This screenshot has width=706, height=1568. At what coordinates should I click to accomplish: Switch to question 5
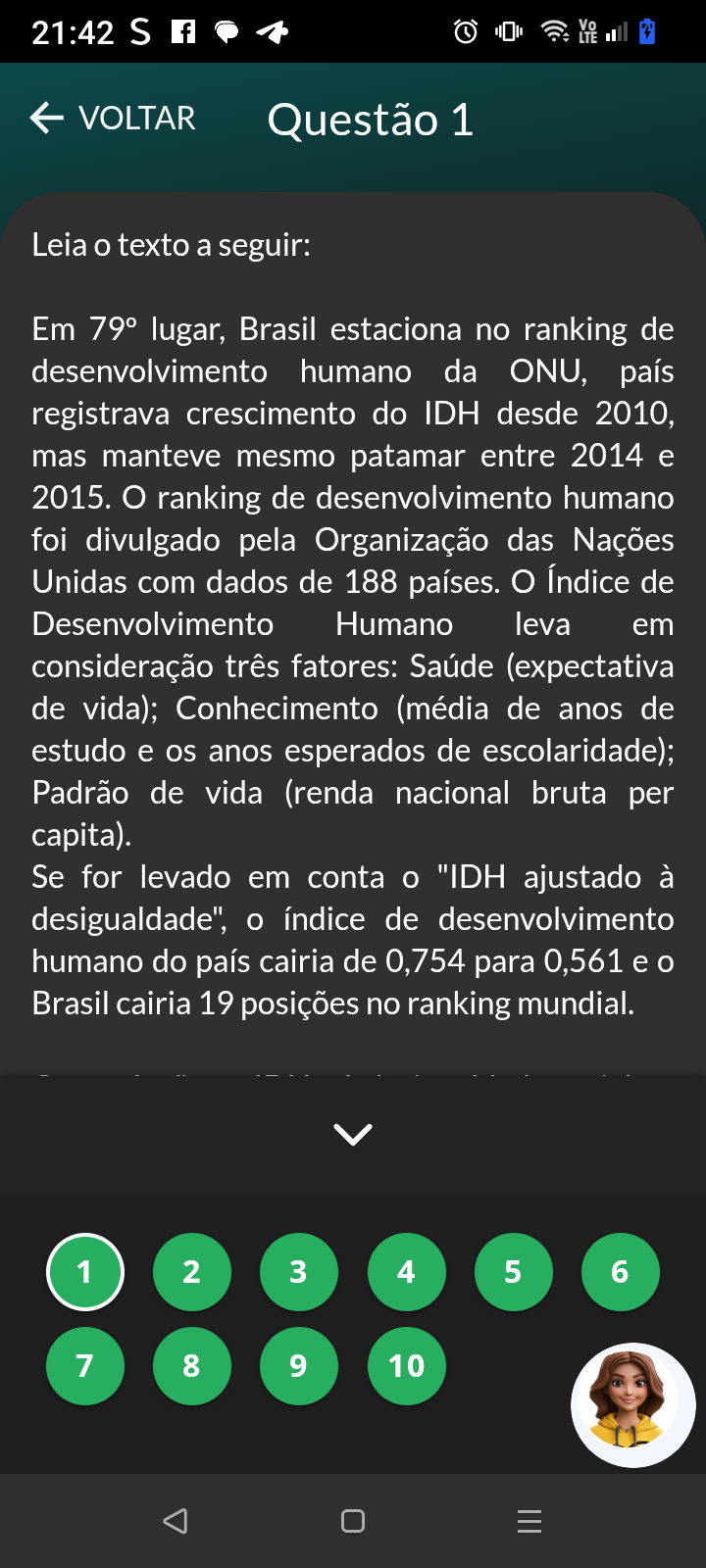(513, 1272)
